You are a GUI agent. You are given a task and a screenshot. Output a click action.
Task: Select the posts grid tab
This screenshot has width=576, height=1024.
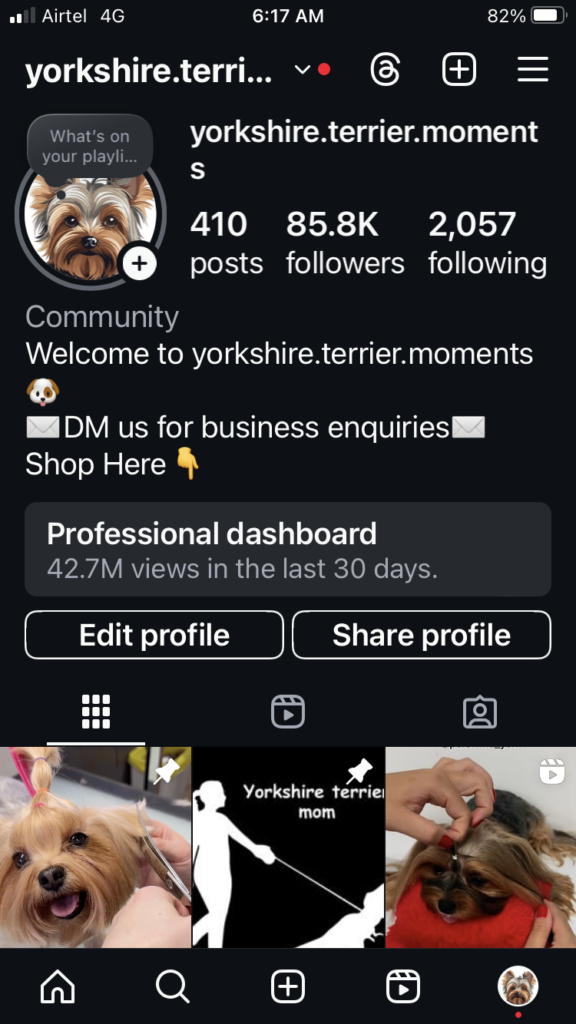96,712
